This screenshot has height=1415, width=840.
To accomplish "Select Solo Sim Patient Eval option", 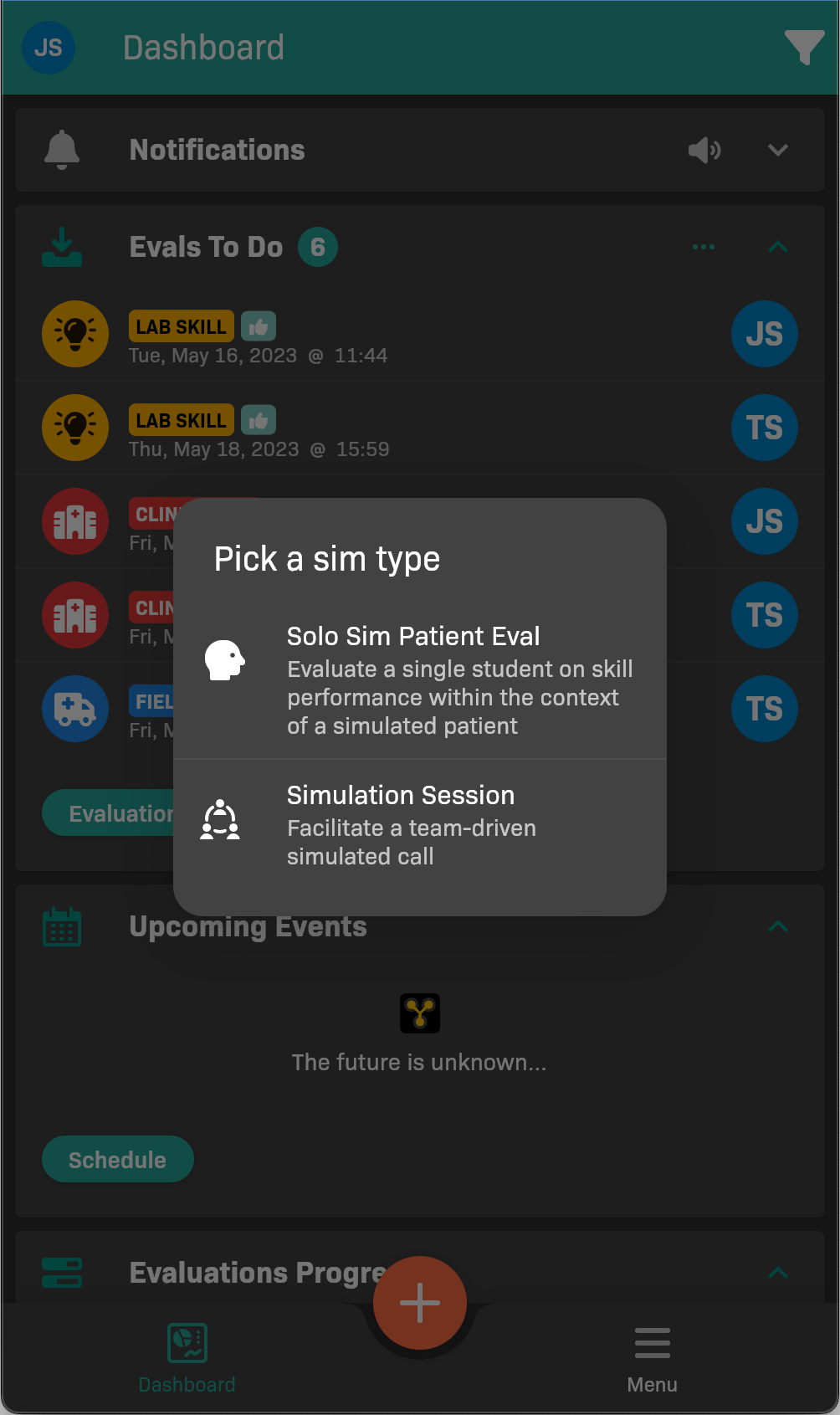I will pos(419,679).
